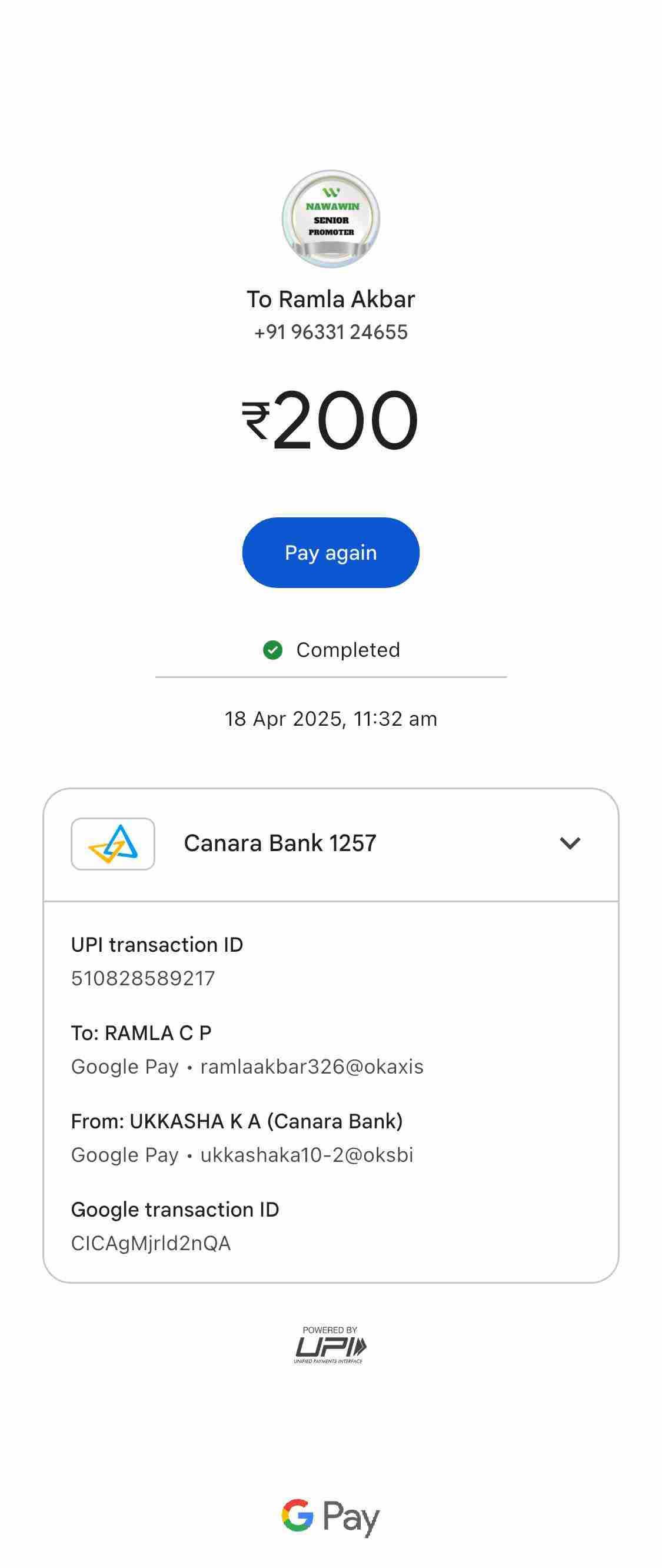Open Ramla Akbar's profile picture
Image resolution: width=662 pixels, height=1568 pixels.
click(x=330, y=219)
